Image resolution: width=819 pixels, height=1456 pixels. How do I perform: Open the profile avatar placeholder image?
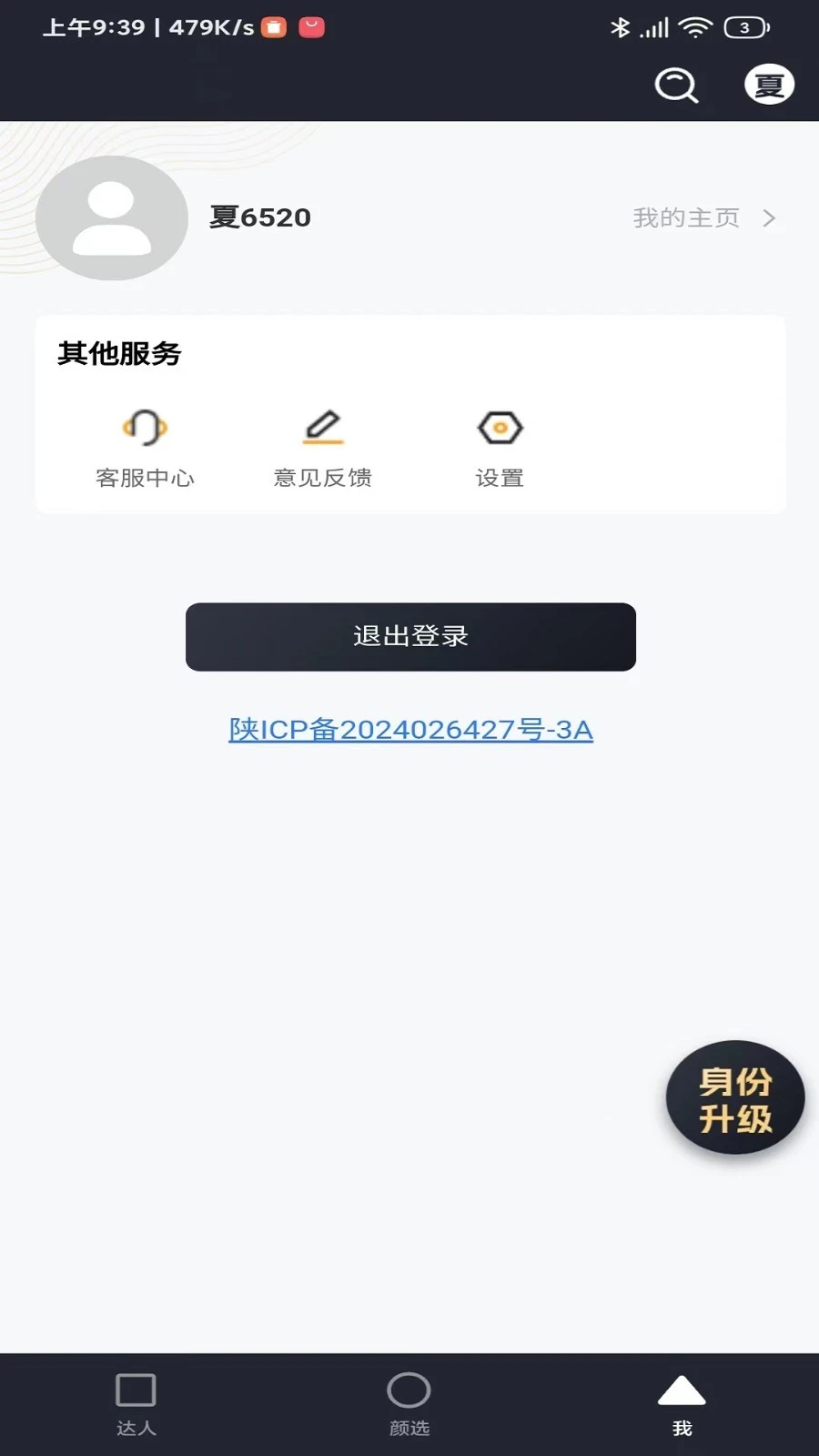[112, 218]
